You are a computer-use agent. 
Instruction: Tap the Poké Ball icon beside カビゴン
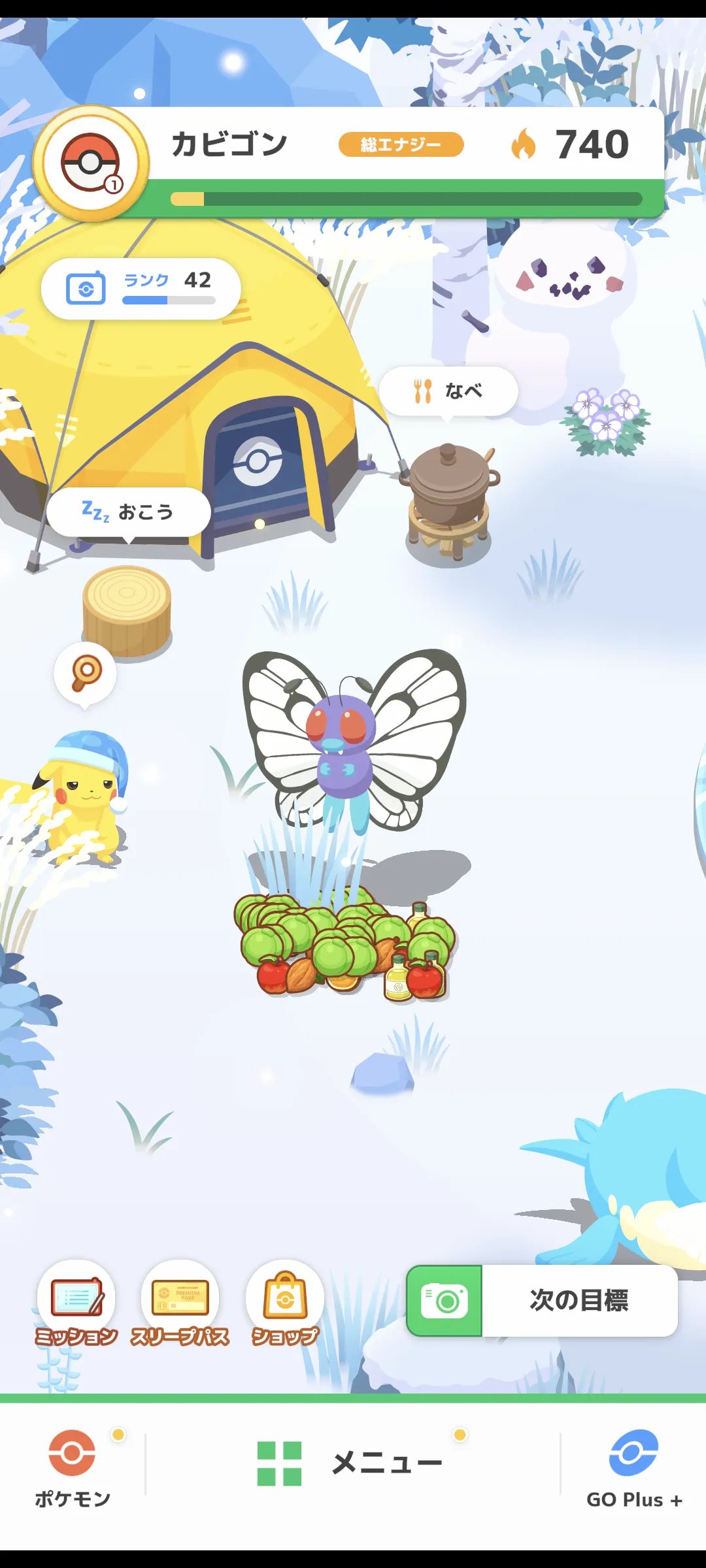(x=91, y=163)
